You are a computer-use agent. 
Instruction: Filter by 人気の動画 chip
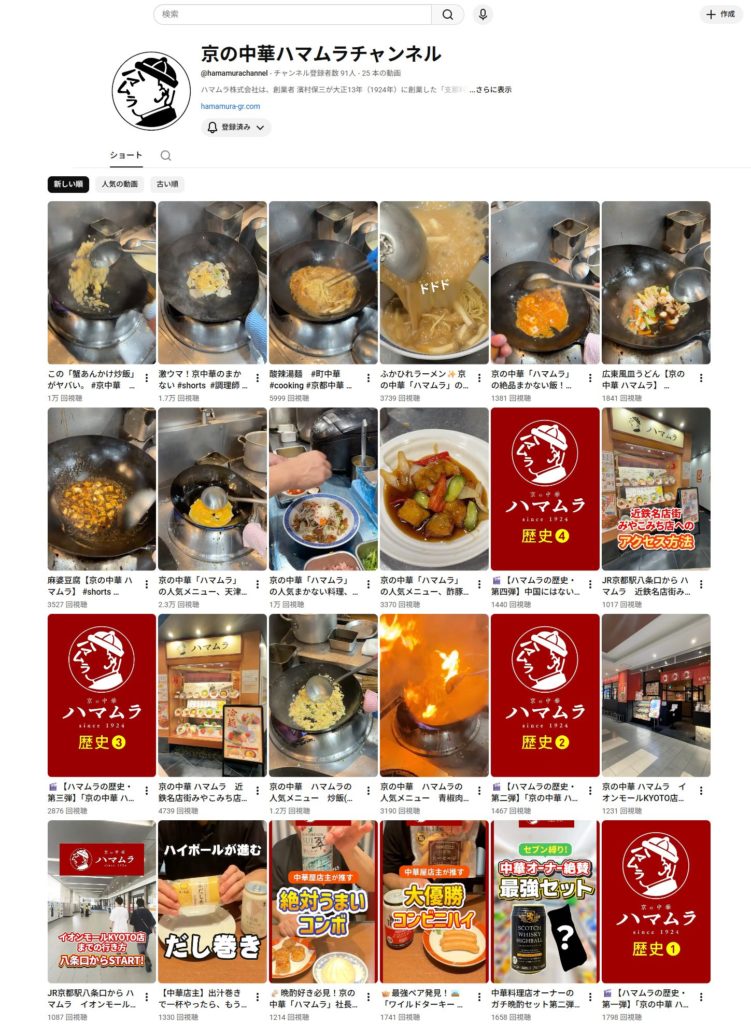click(x=119, y=184)
